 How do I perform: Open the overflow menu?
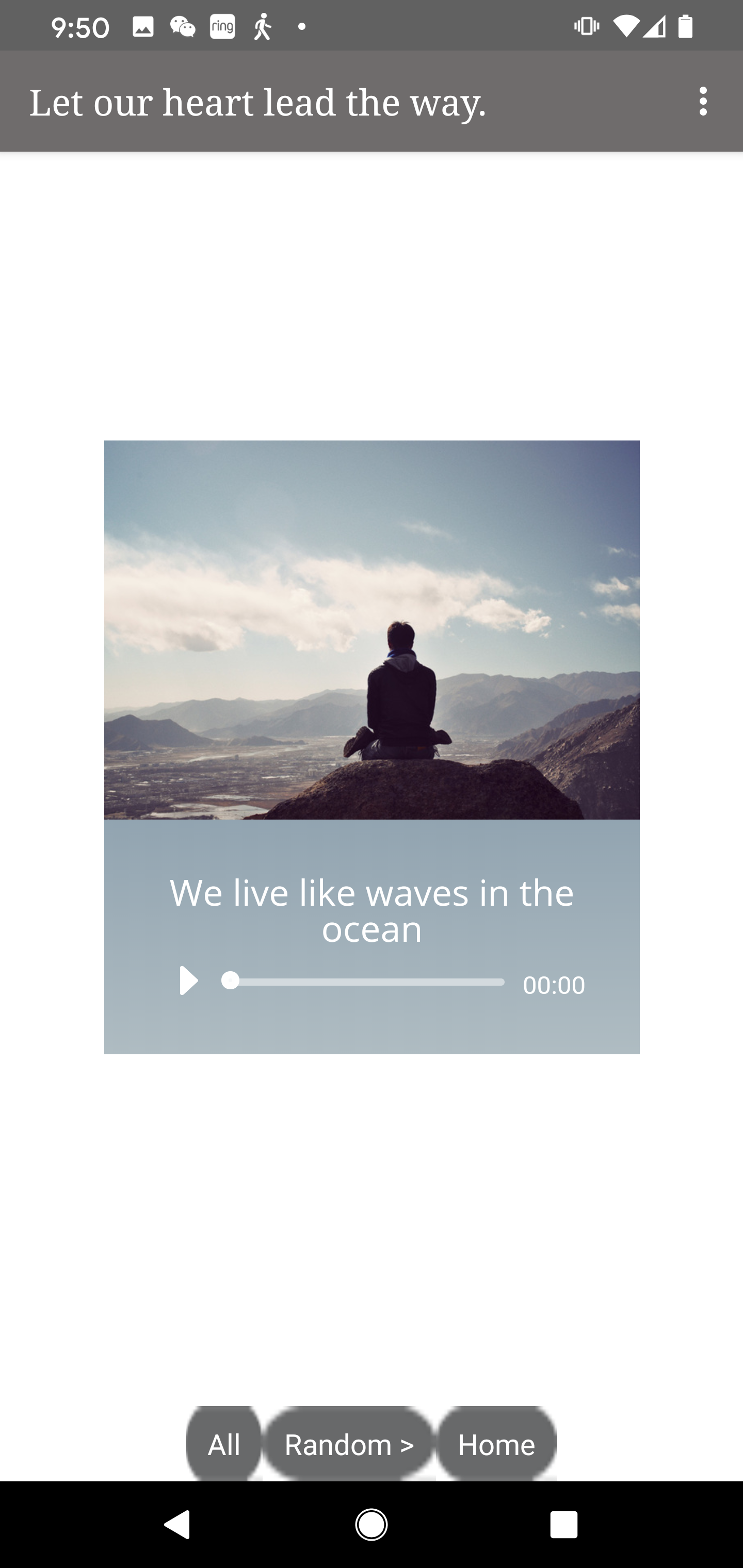[x=703, y=101]
